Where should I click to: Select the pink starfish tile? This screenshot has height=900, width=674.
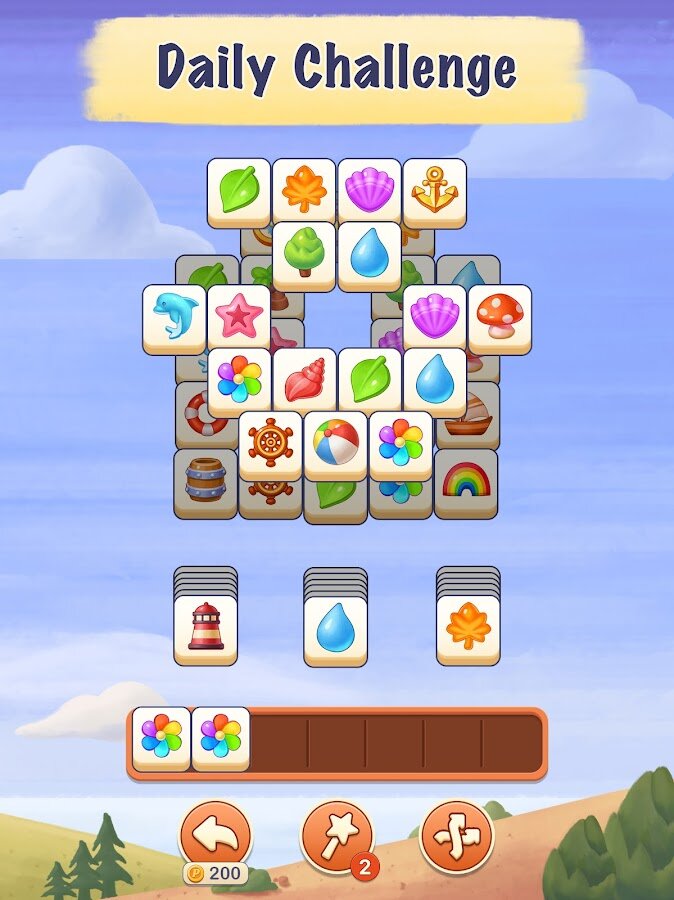click(239, 317)
